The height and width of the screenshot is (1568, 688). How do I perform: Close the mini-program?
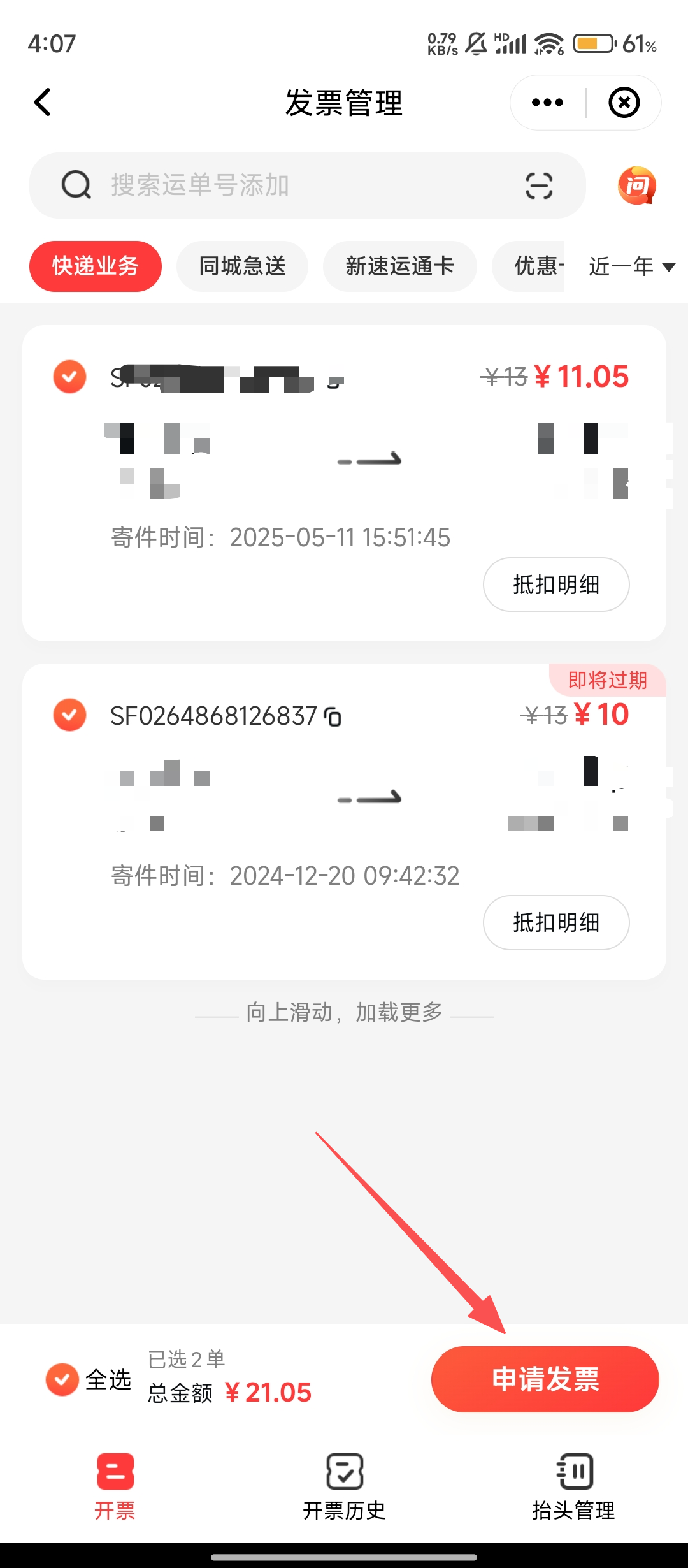tap(624, 103)
